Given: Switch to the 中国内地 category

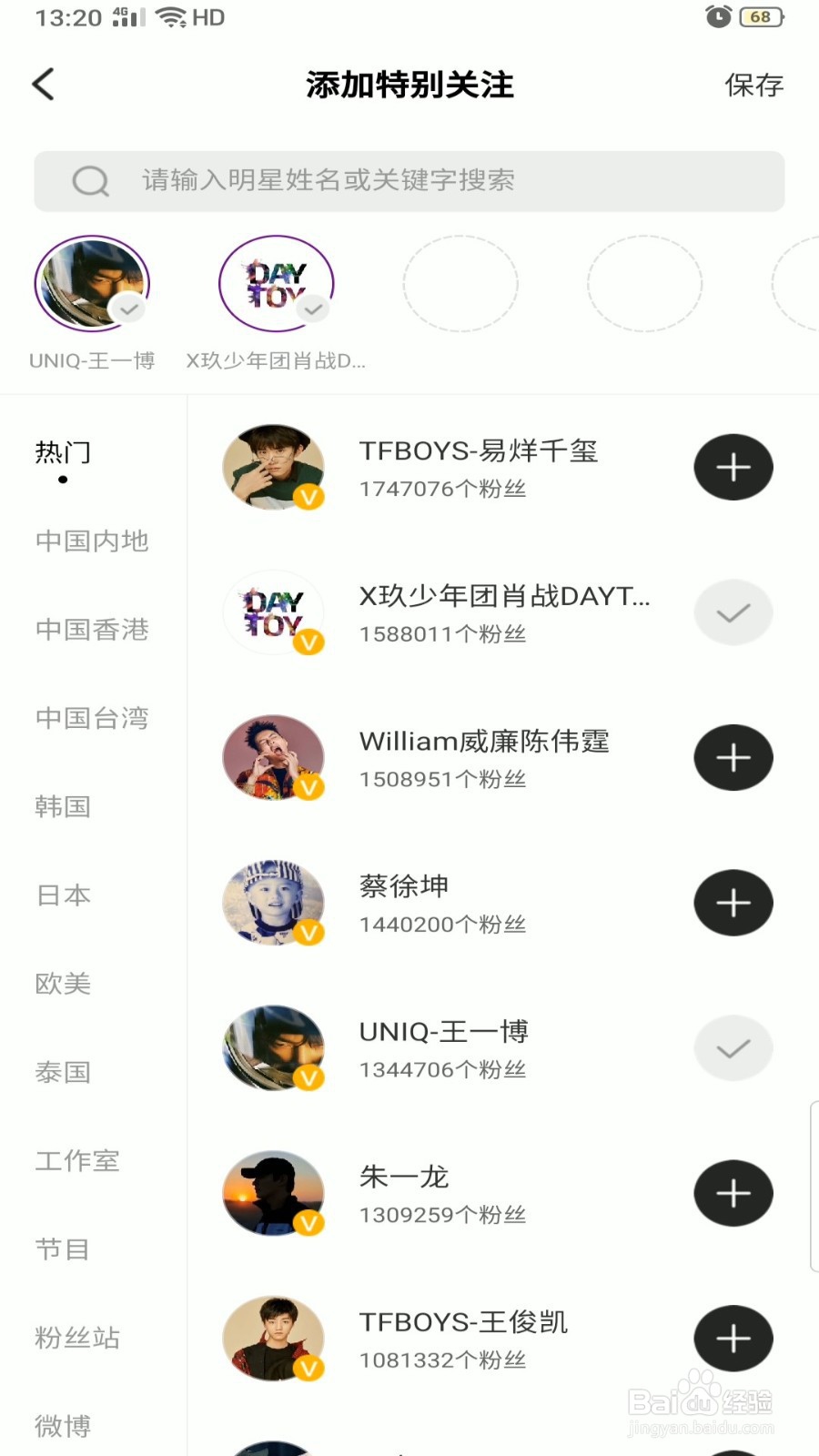Looking at the screenshot, I should [x=92, y=541].
